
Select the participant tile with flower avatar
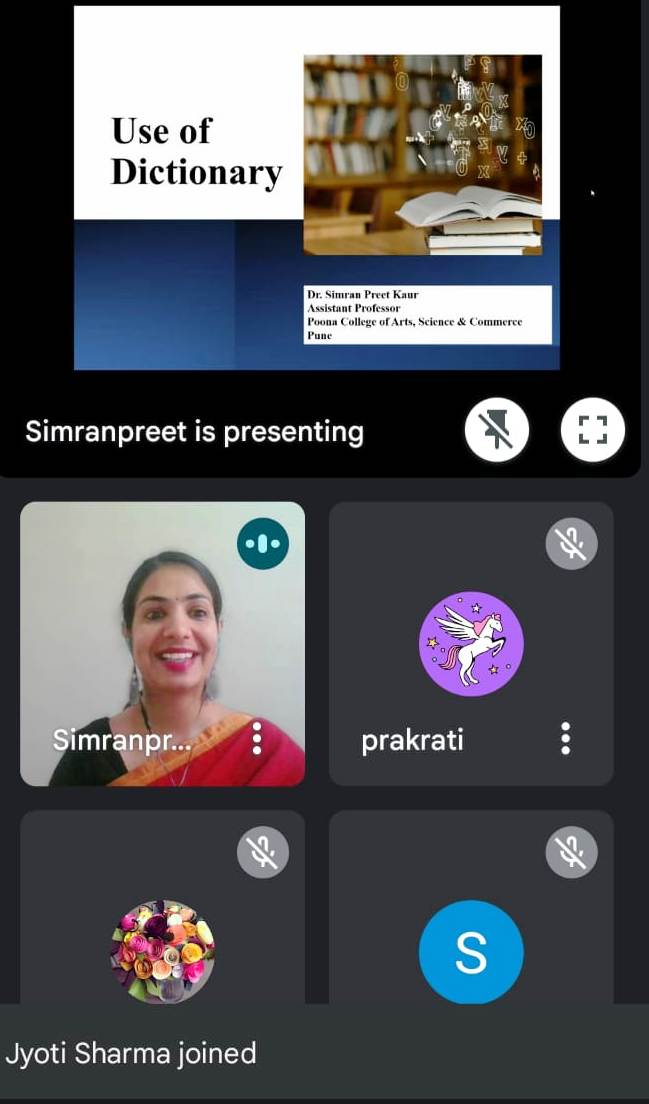tap(162, 920)
